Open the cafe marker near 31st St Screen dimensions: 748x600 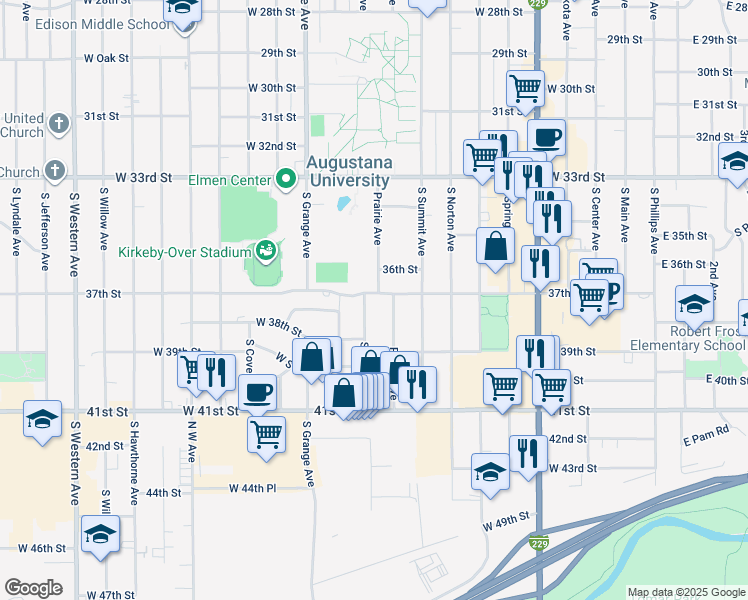pos(546,138)
